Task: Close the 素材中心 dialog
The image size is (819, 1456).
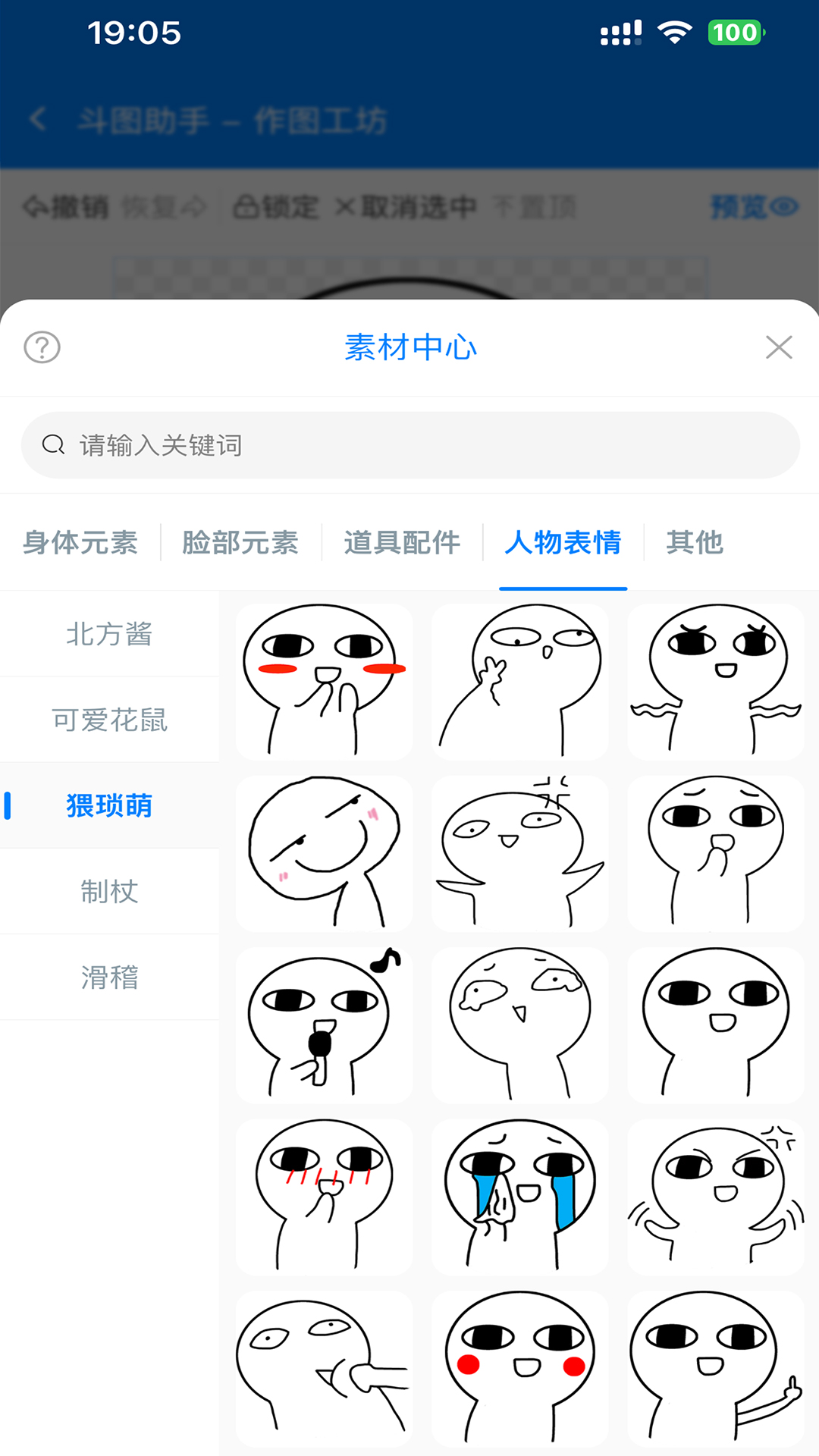Action: pos(780,348)
